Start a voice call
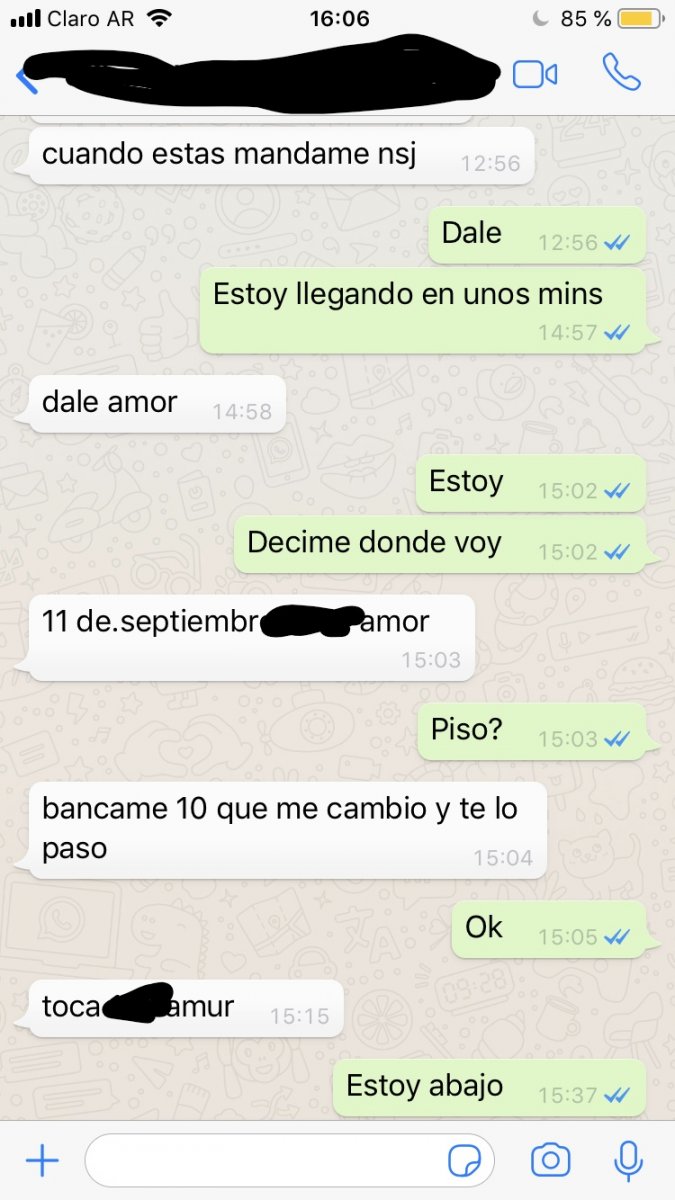 tap(621, 72)
